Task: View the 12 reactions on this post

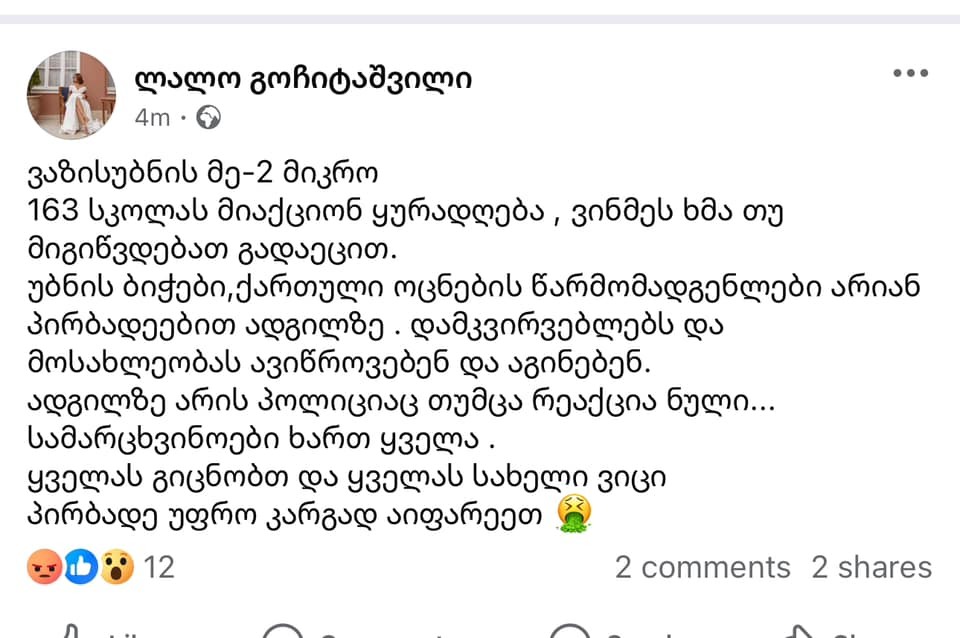Action: click(100, 568)
